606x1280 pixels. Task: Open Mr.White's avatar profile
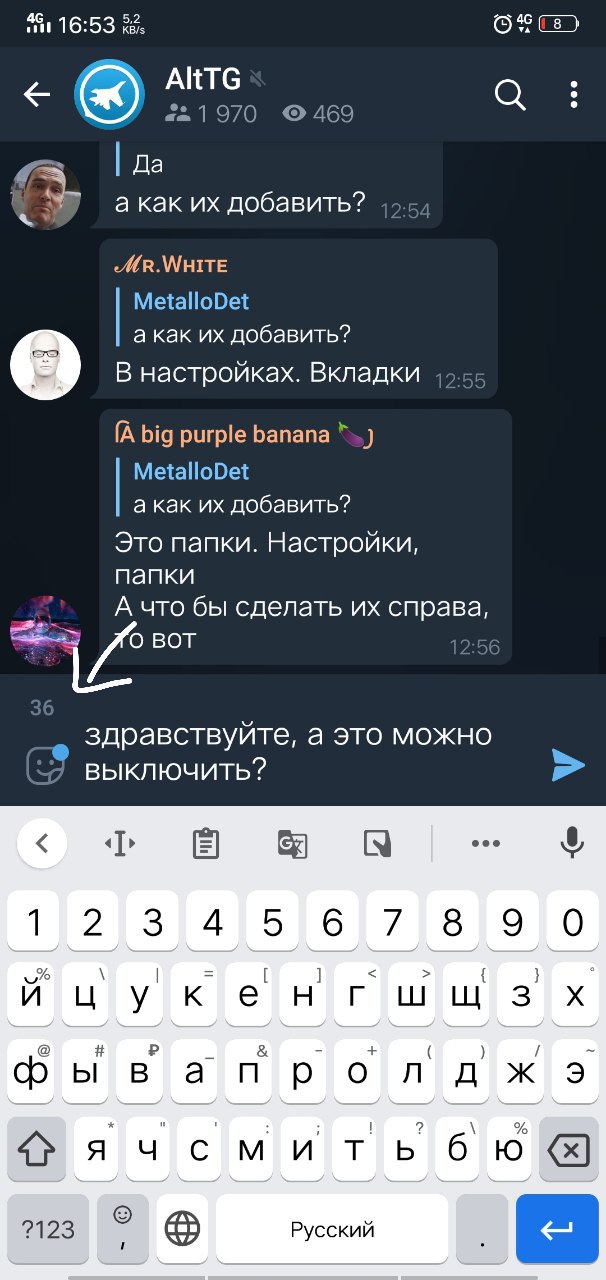click(x=45, y=365)
